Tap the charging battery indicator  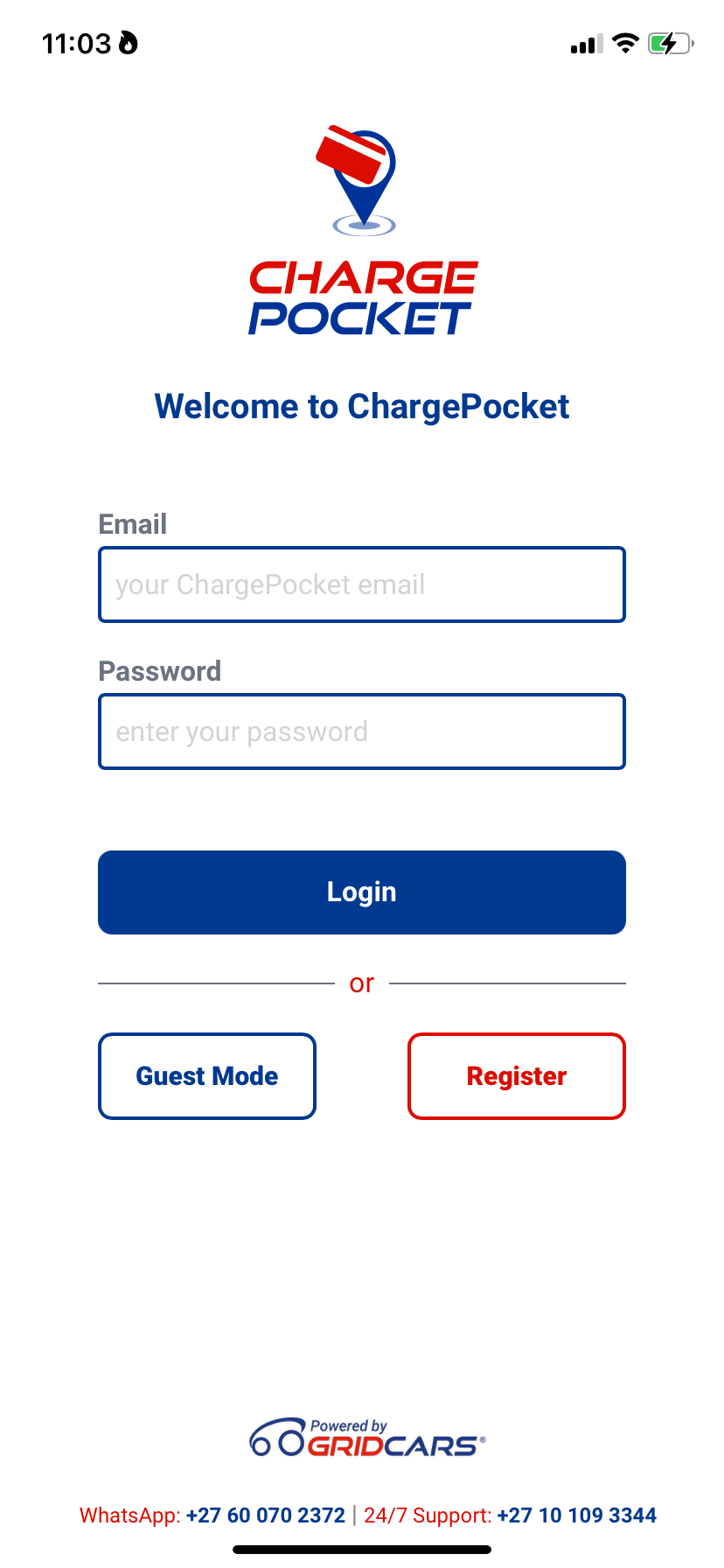pos(670,44)
